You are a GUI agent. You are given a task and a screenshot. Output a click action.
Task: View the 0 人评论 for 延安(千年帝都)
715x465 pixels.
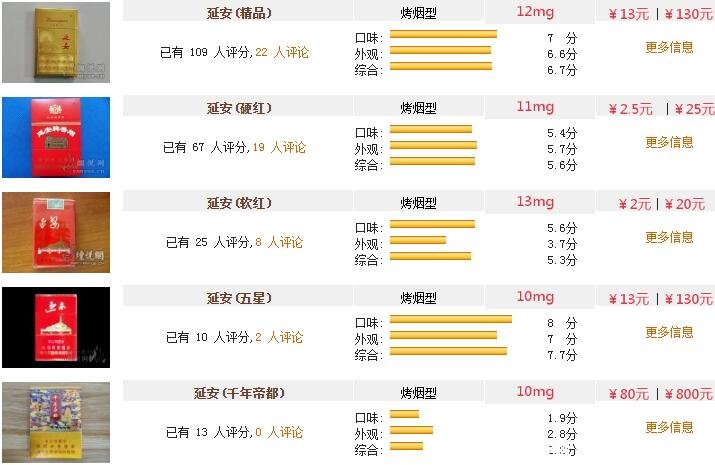pos(279,432)
